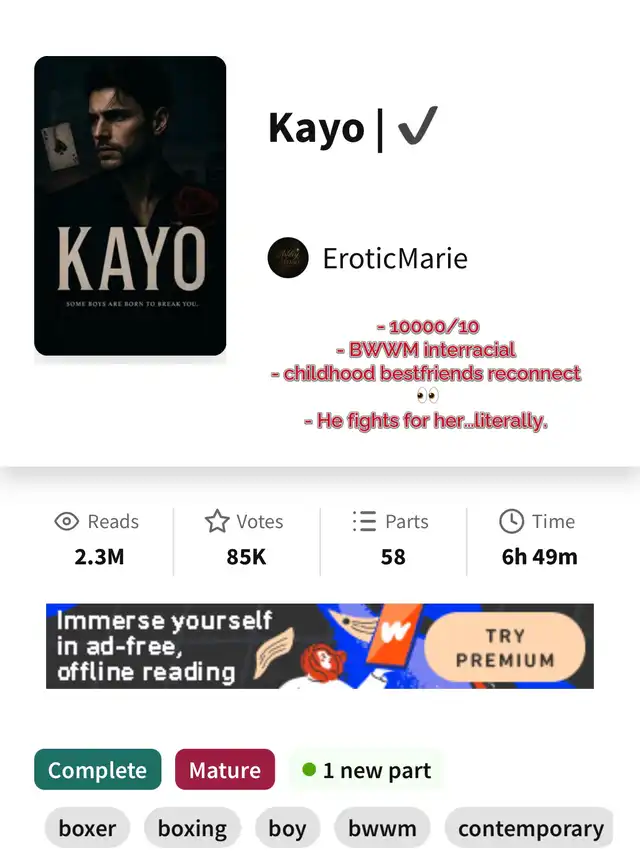The height and width of the screenshot is (853, 640).
Task: Open the boxer tag chip
Action: click(88, 828)
